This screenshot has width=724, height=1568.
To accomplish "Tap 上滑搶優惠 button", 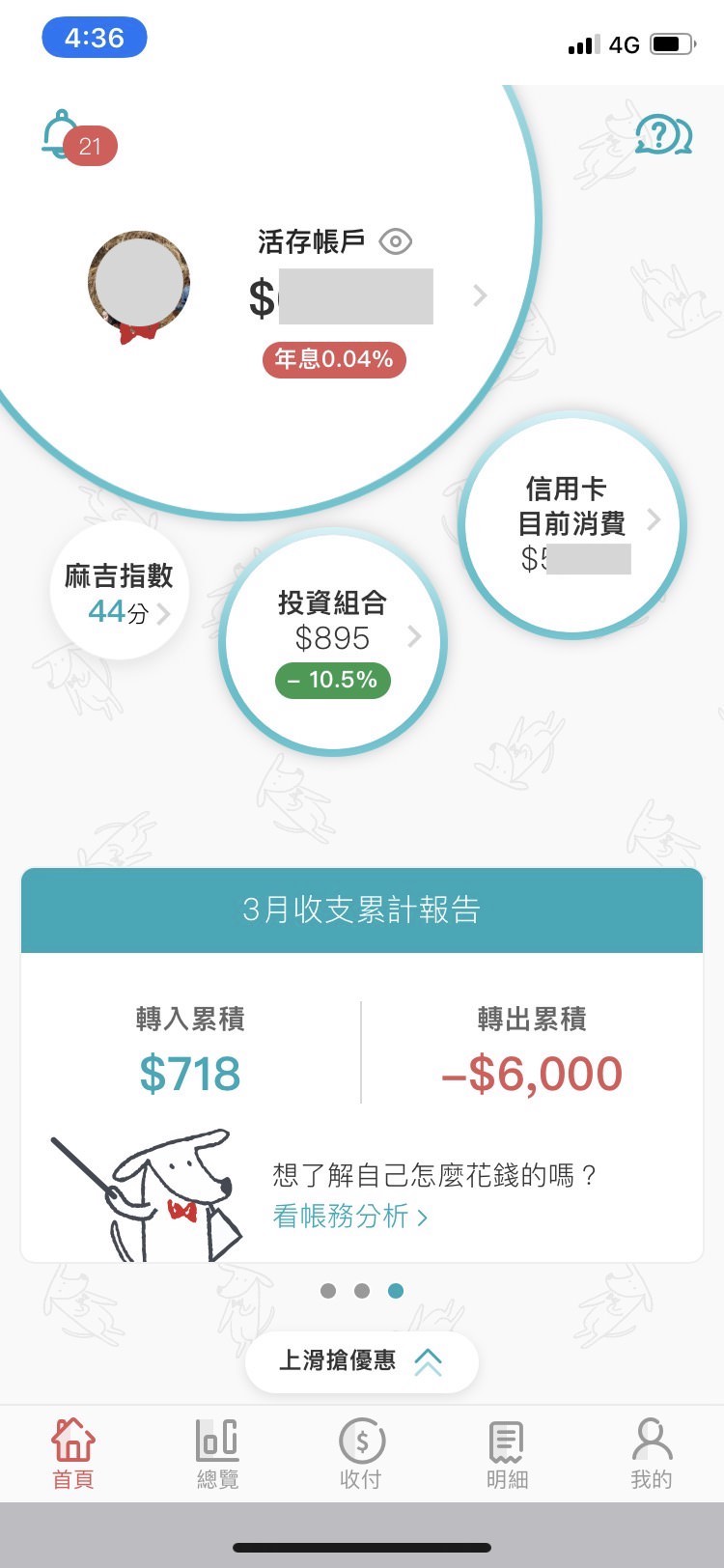I will pos(361,1361).
